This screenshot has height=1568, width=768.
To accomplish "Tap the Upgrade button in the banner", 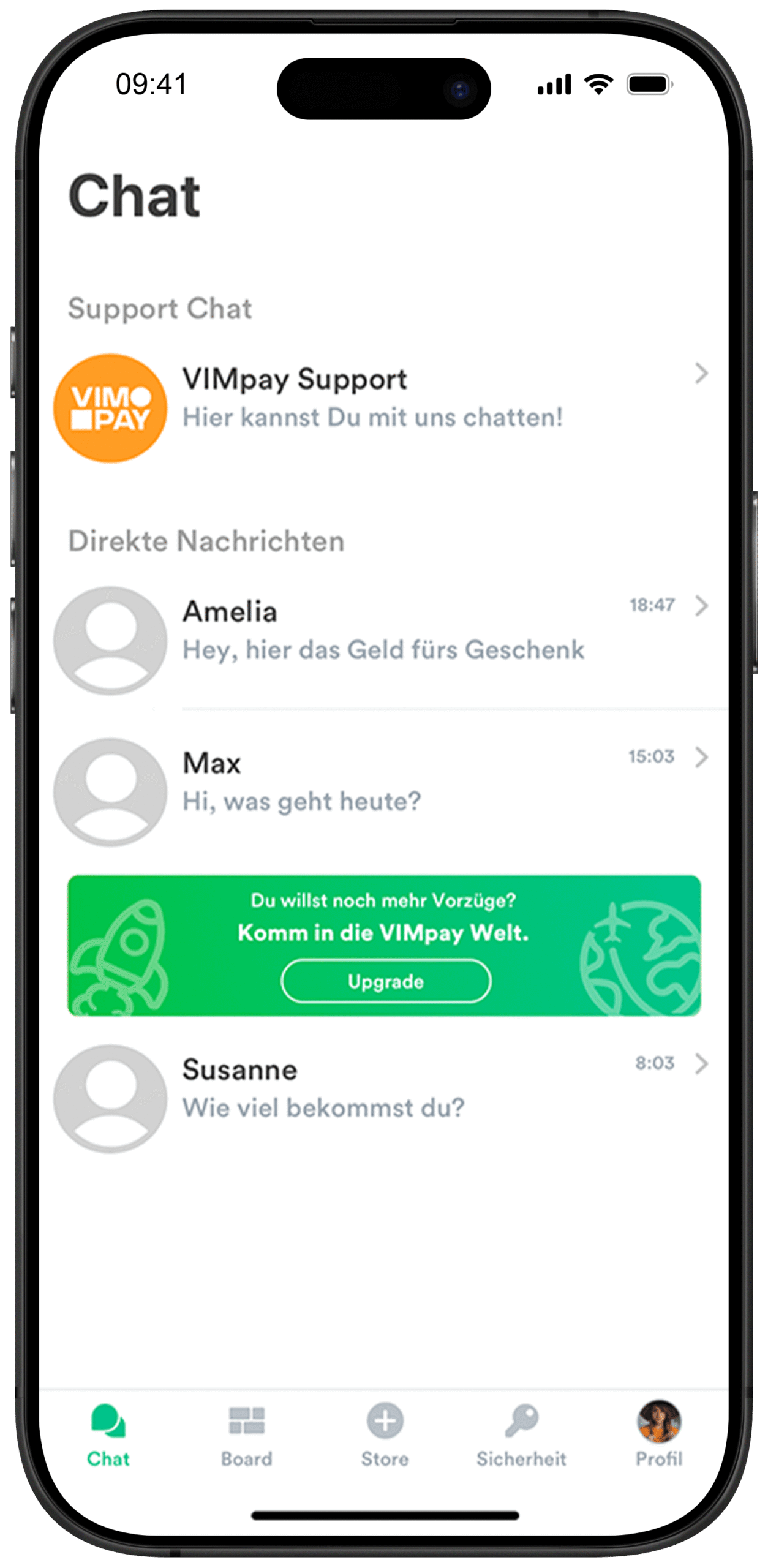I will point(386,981).
